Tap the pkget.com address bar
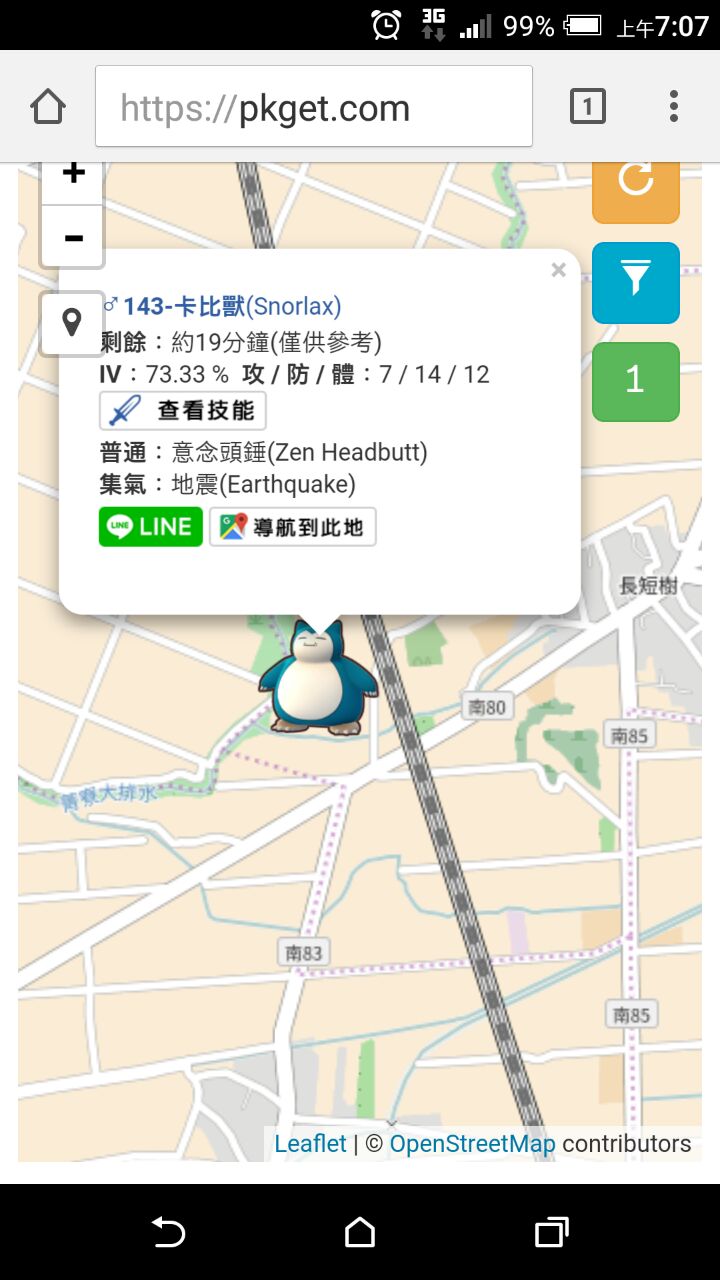The image size is (720, 1280). tap(314, 107)
